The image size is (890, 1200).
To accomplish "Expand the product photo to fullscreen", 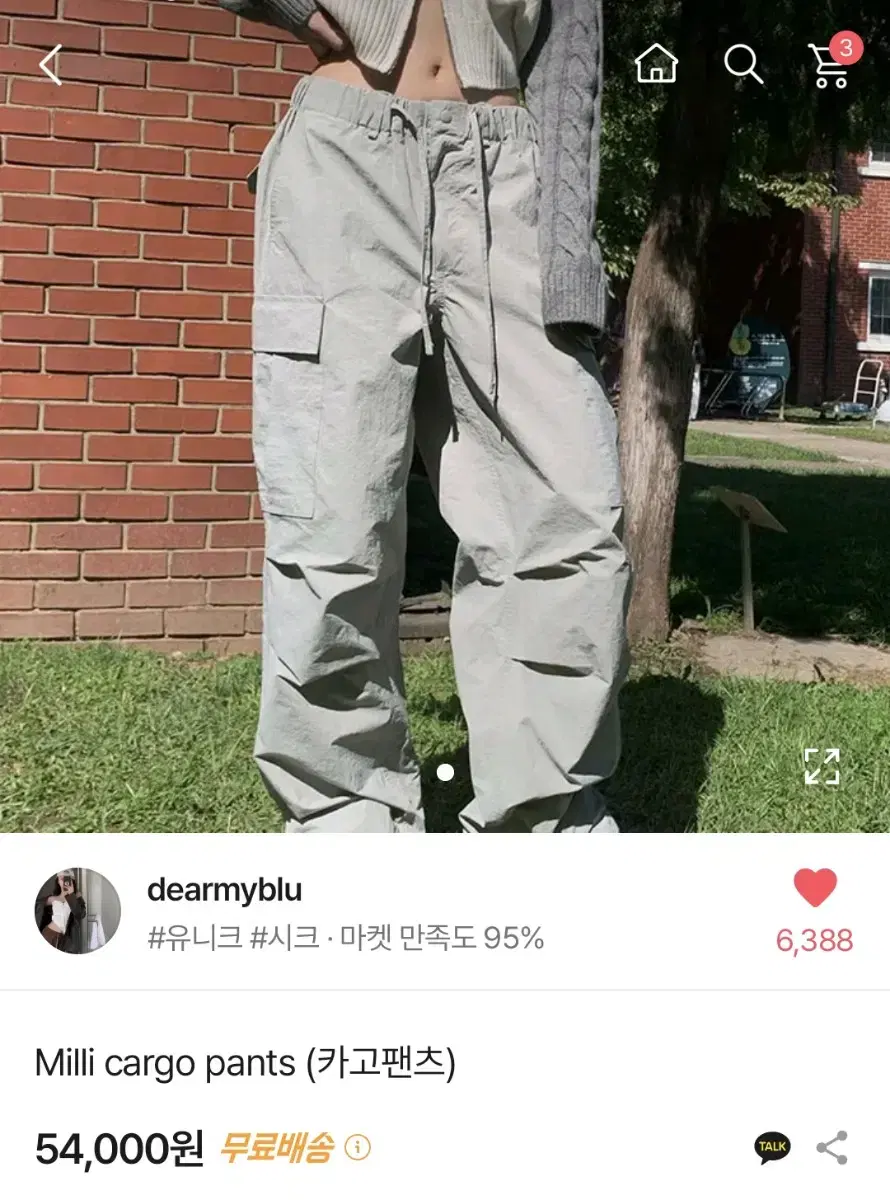I will point(822,765).
